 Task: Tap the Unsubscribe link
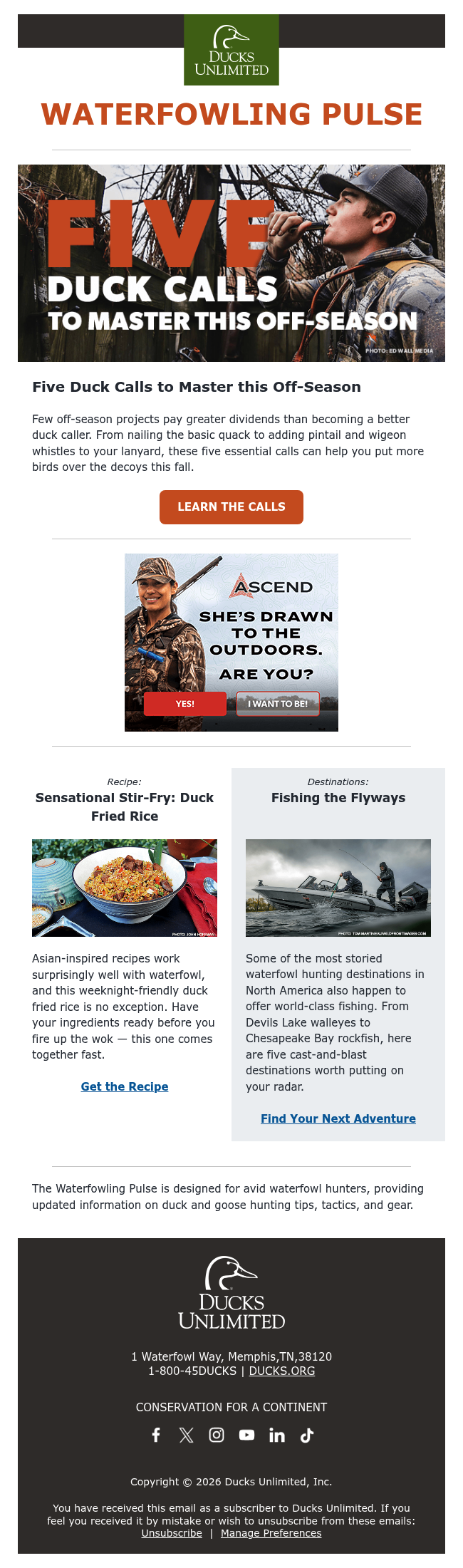click(172, 1533)
